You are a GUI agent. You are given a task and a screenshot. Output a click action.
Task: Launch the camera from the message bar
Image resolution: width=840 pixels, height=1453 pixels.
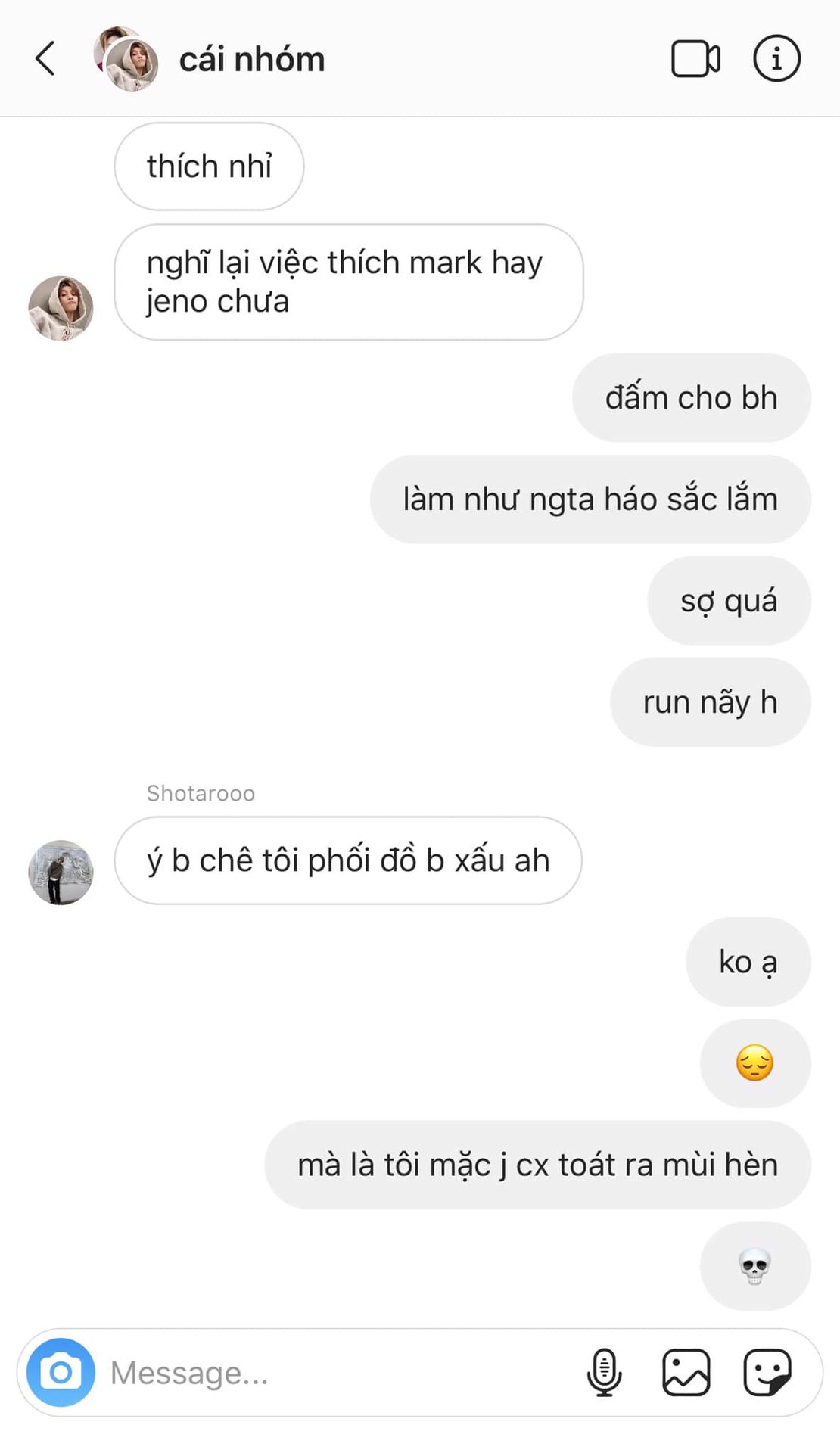[x=61, y=1372]
